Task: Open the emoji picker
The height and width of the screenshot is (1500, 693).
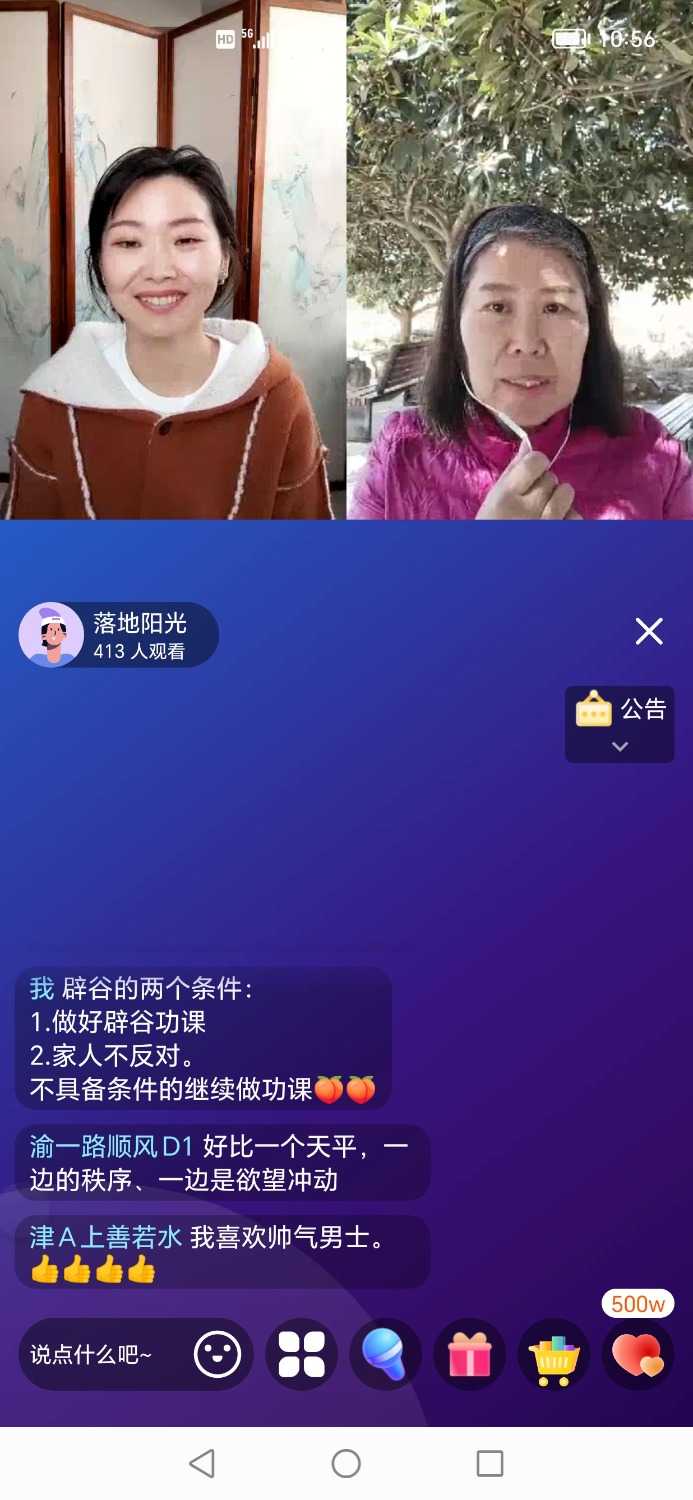Action: [217, 1355]
